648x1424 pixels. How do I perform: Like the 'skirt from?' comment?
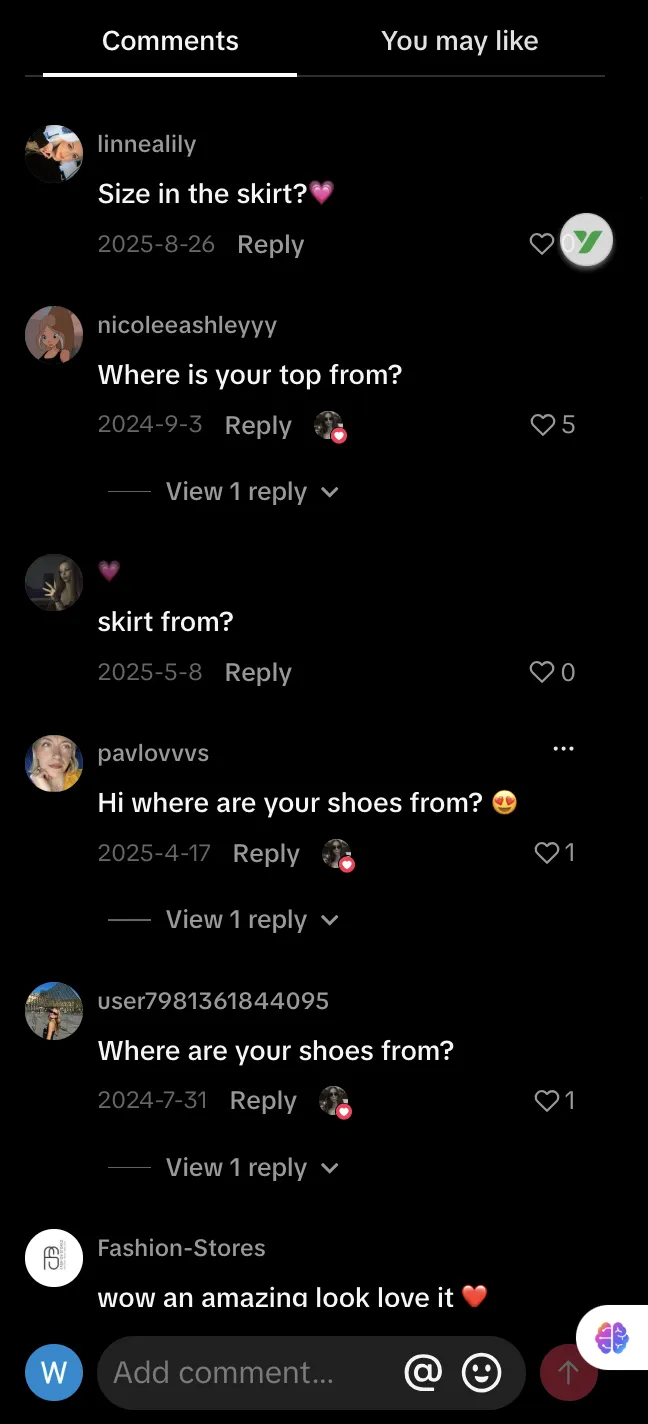tap(542, 673)
